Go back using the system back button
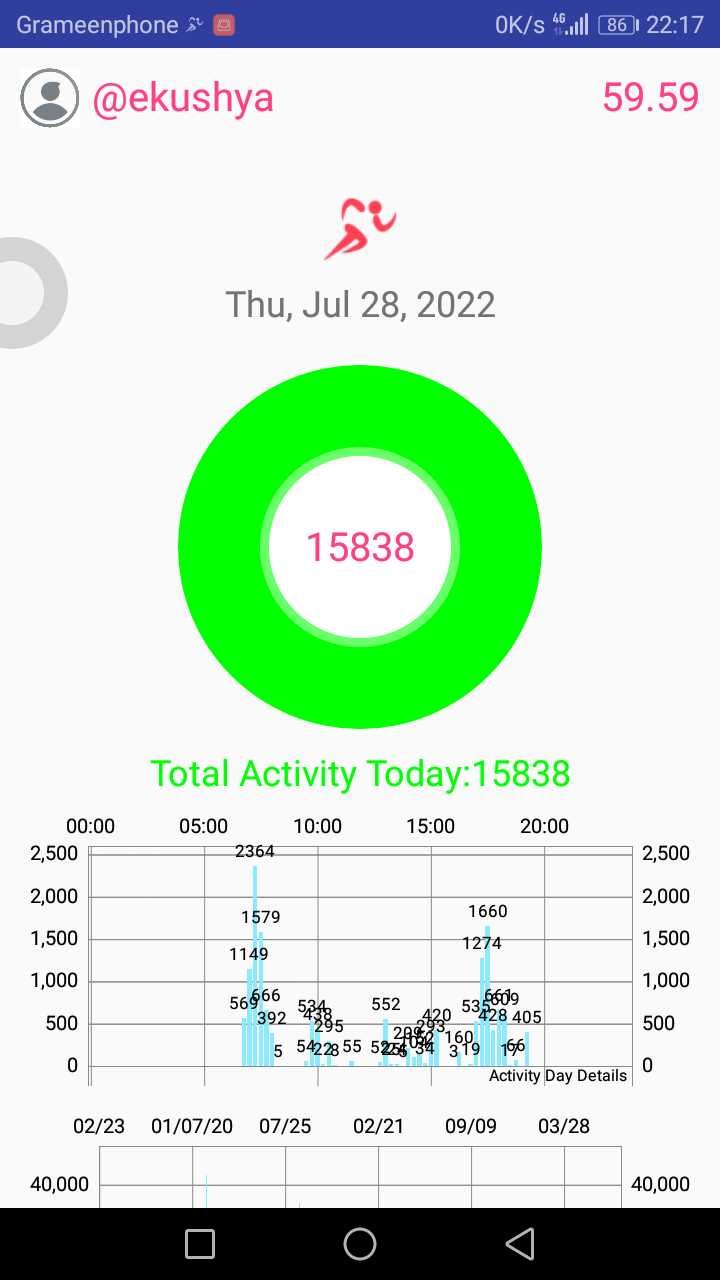720x1280 pixels. (x=519, y=1244)
